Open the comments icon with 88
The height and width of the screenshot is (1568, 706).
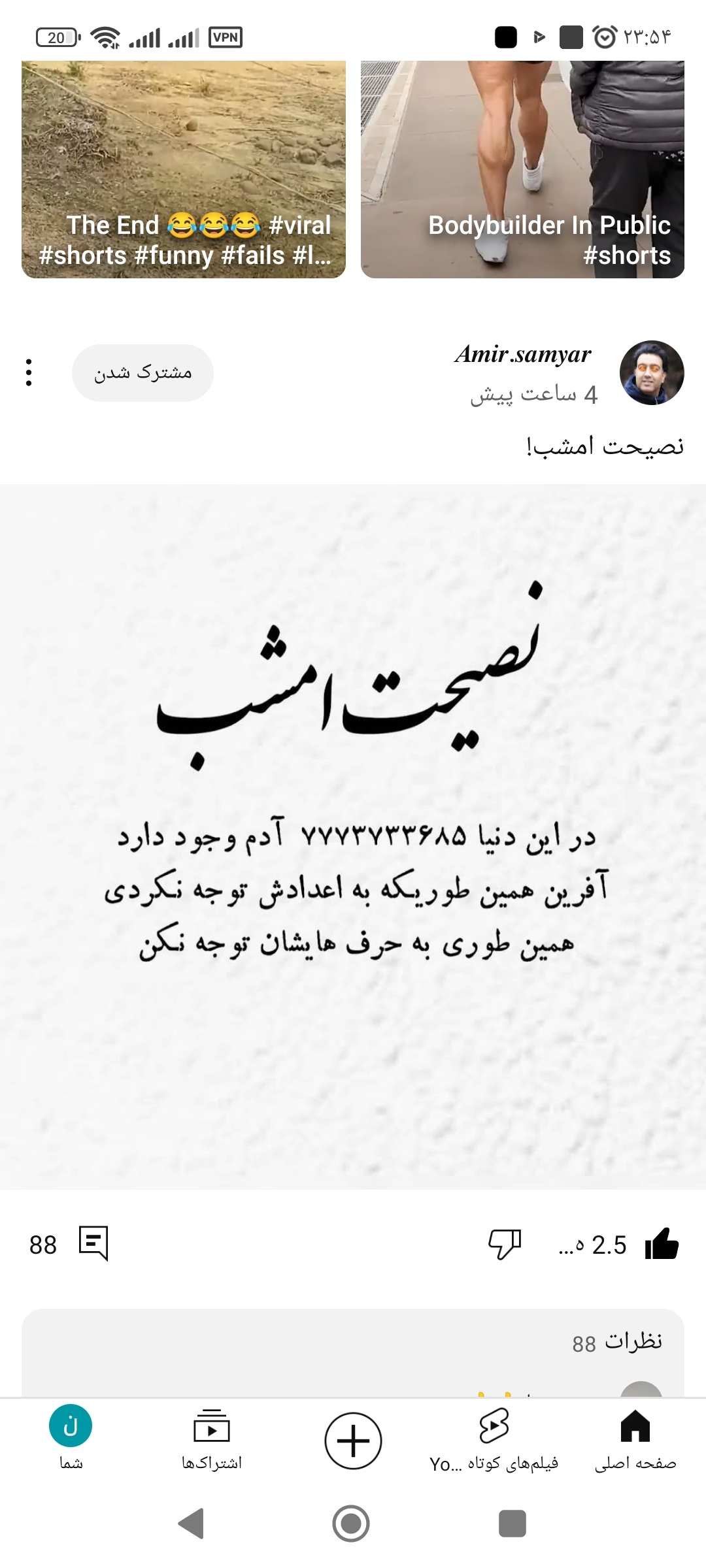click(x=93, y=1243)
